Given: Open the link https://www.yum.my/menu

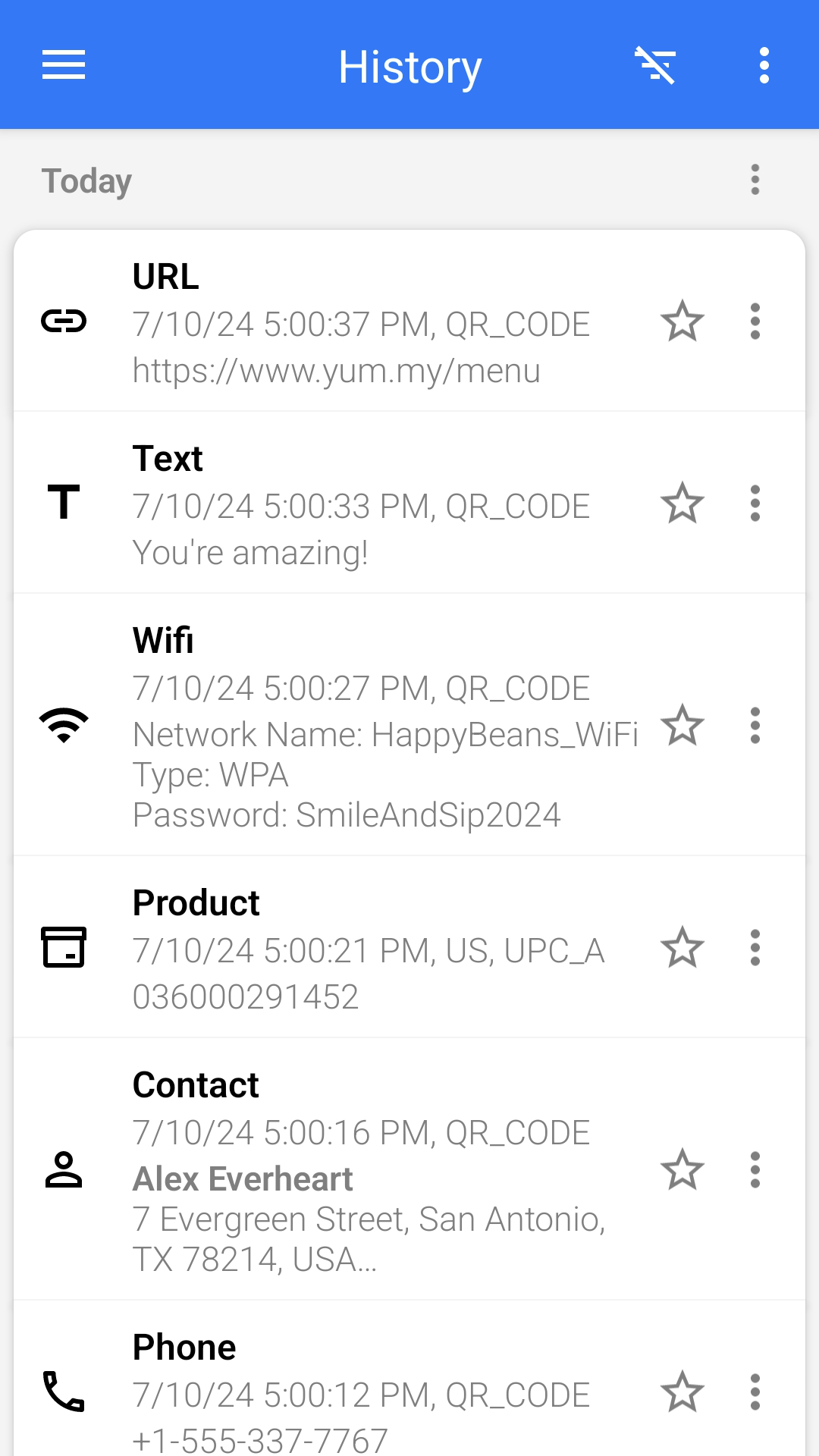Looking at the screenshot, I should pos(336,371).
